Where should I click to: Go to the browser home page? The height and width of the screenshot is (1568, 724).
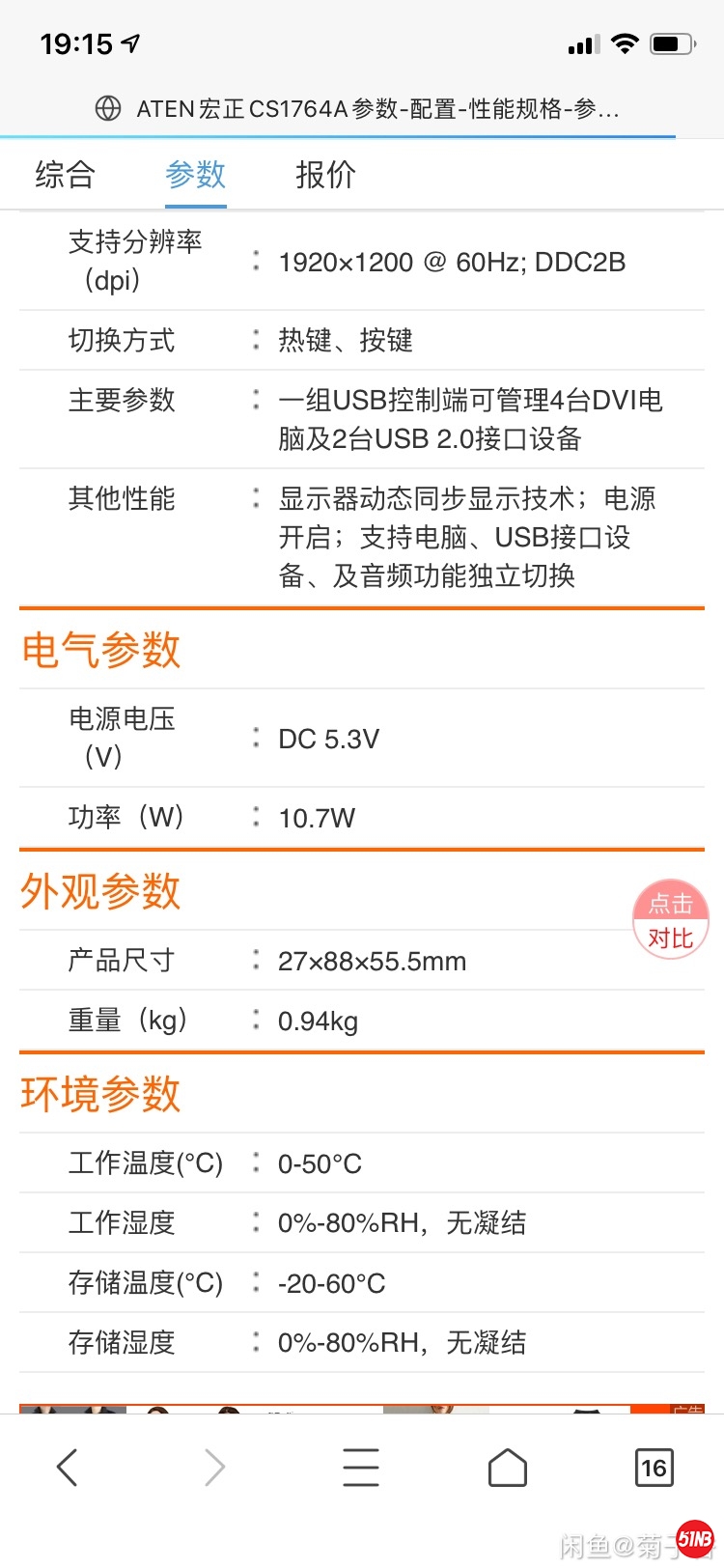[507, 1468]
